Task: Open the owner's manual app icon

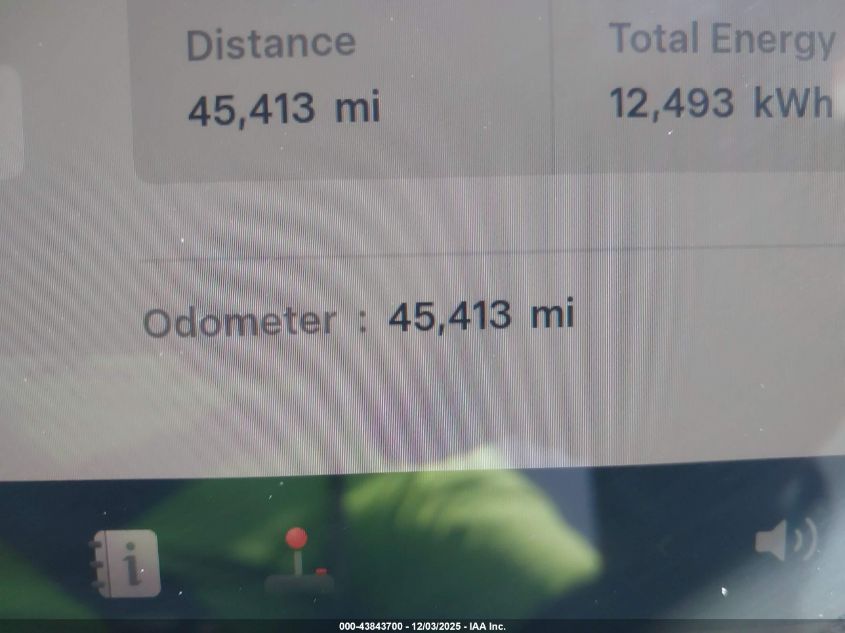Action: coord(125,564)
